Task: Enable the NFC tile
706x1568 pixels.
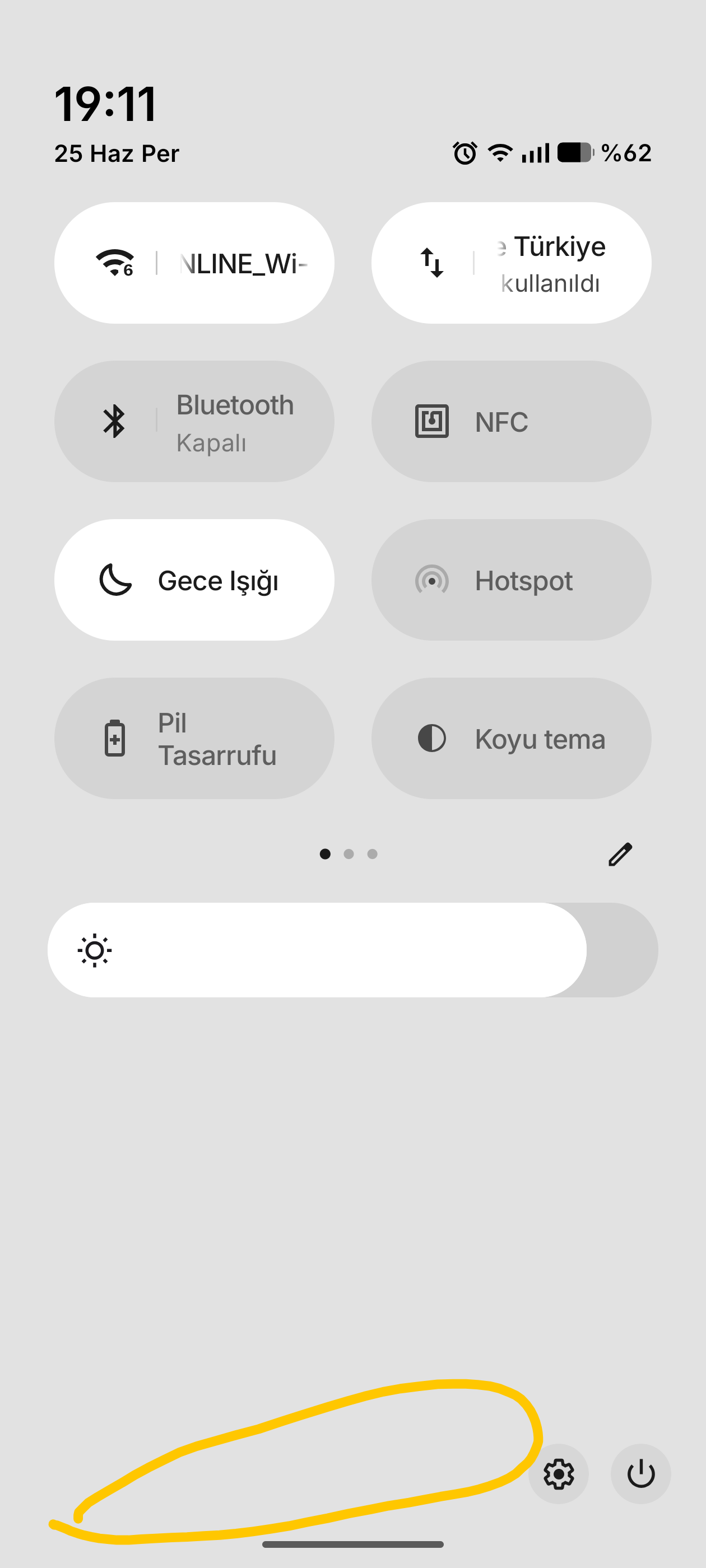Action: pyautogui.click(x=511, y=421)
